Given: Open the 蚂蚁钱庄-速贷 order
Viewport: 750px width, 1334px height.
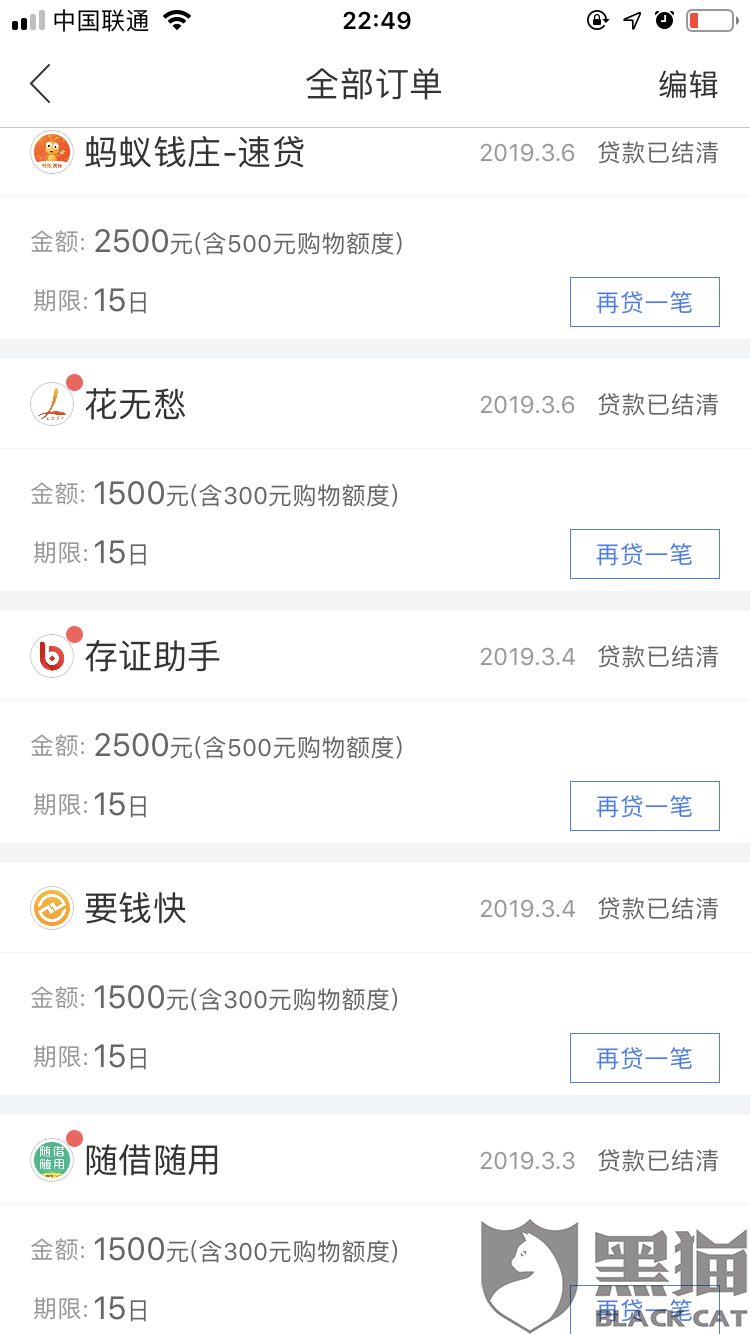Looking at the screenshot, I should (195, 154).
